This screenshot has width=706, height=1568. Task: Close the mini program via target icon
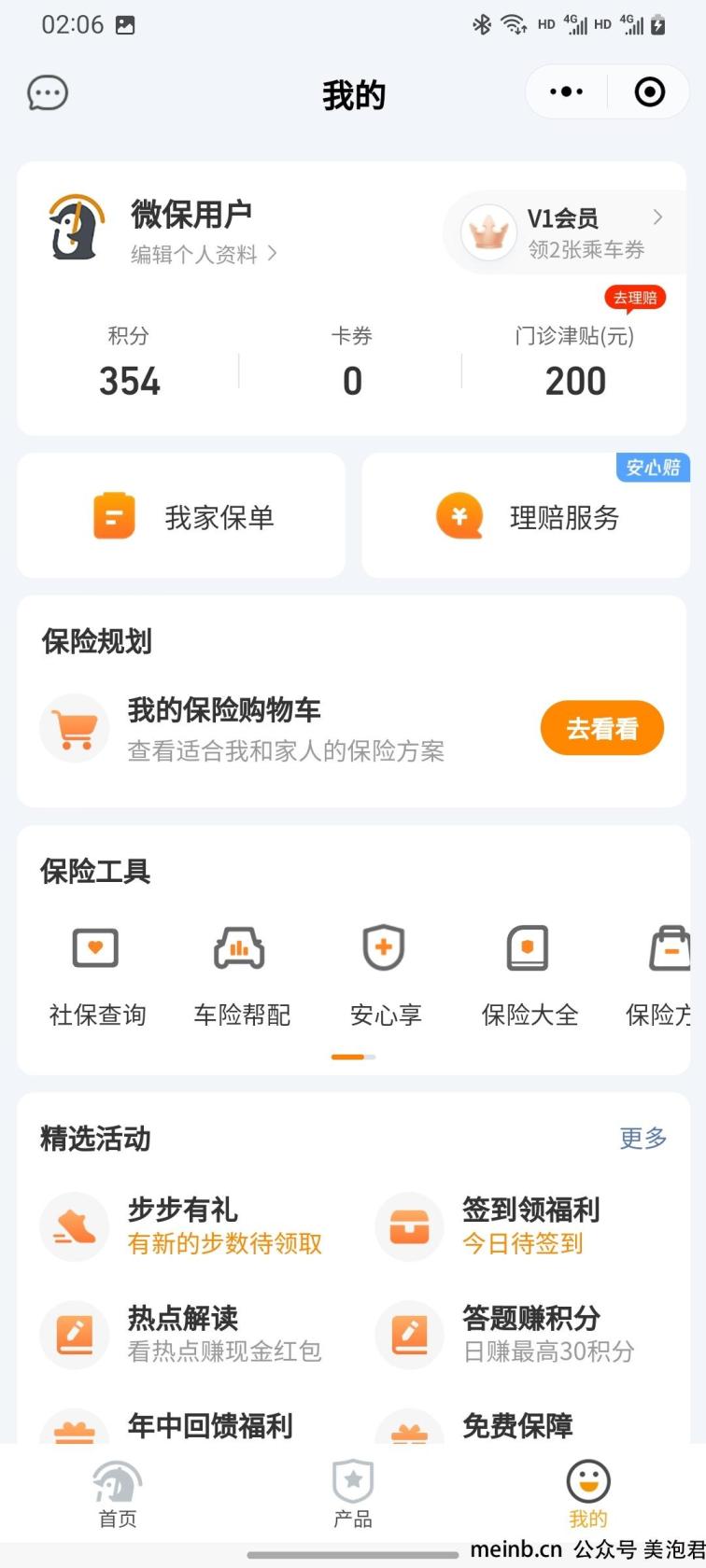coord(649,91)
